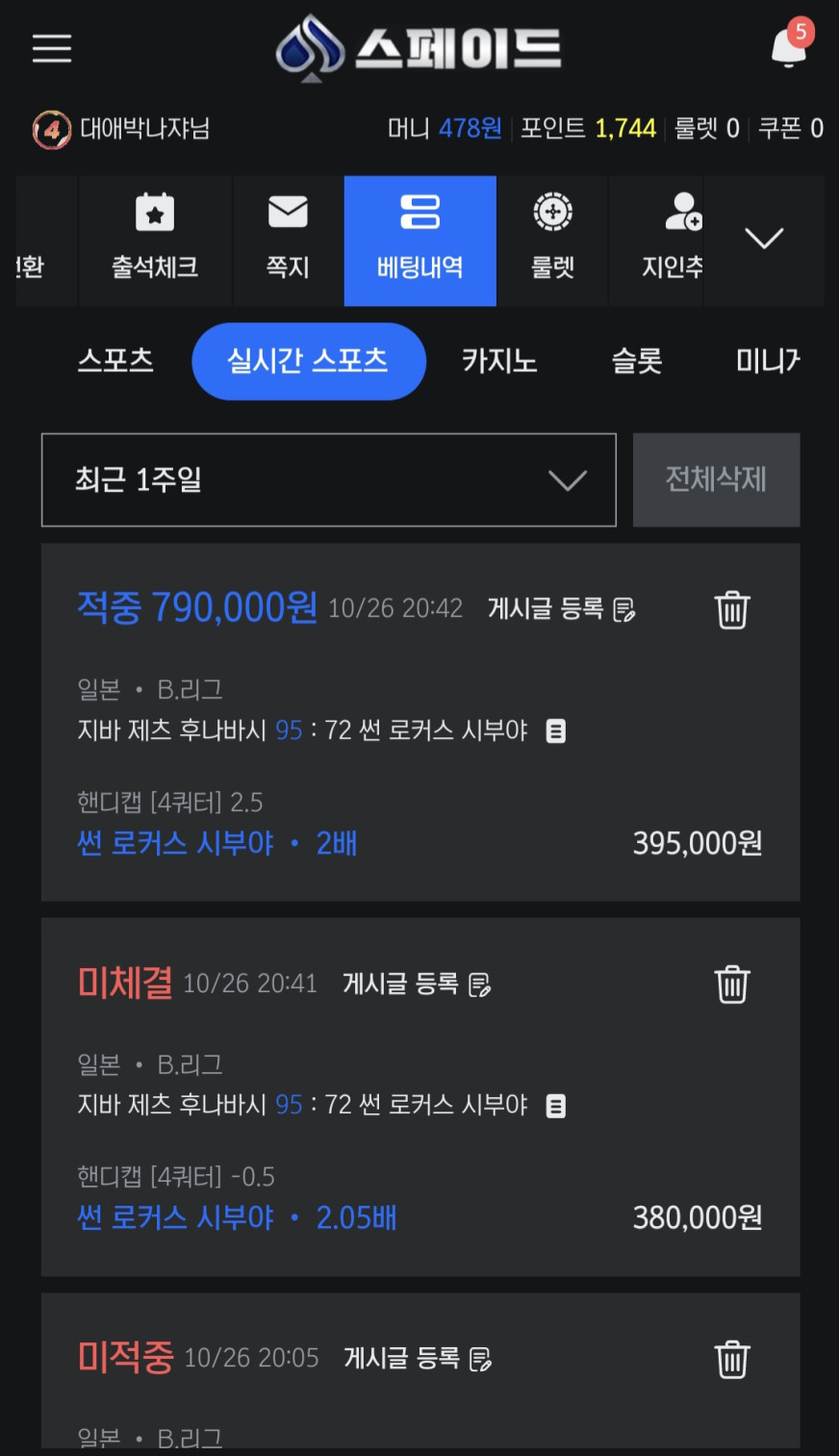
Task: Delete the 적중 790,000원 bet record
Action: (731, 610)
